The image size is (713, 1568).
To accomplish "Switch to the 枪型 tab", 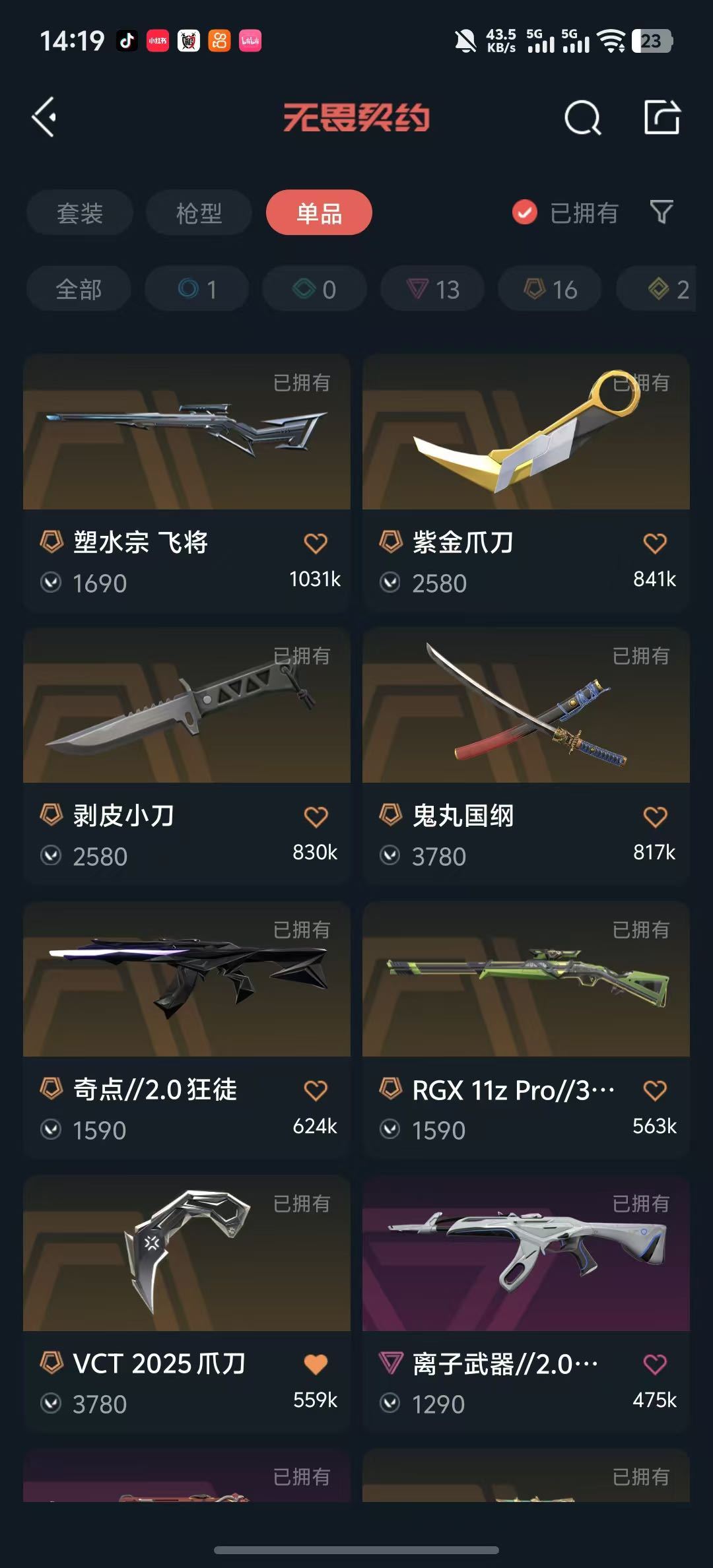I will click(199, 212).
